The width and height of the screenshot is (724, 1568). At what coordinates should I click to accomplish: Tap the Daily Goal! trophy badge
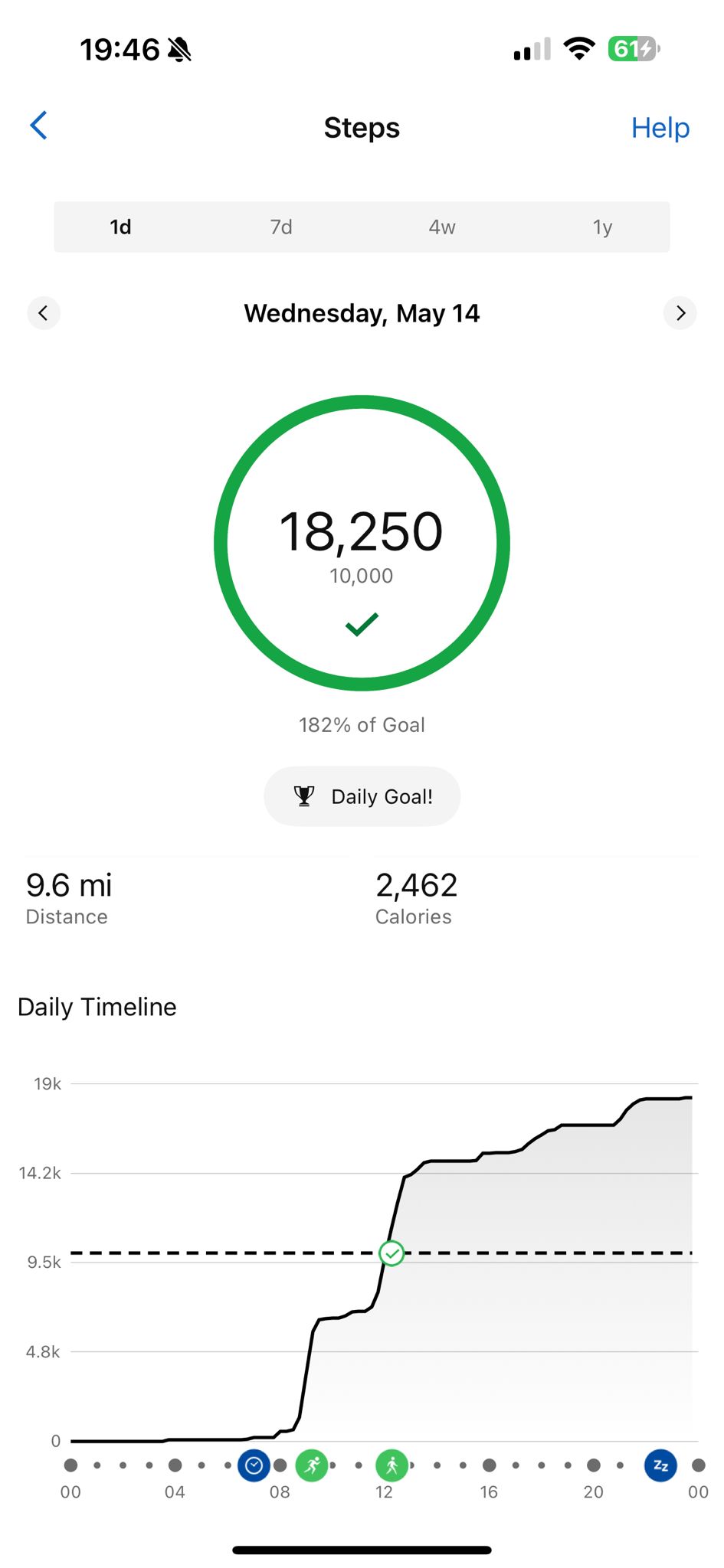click(362, 796)
